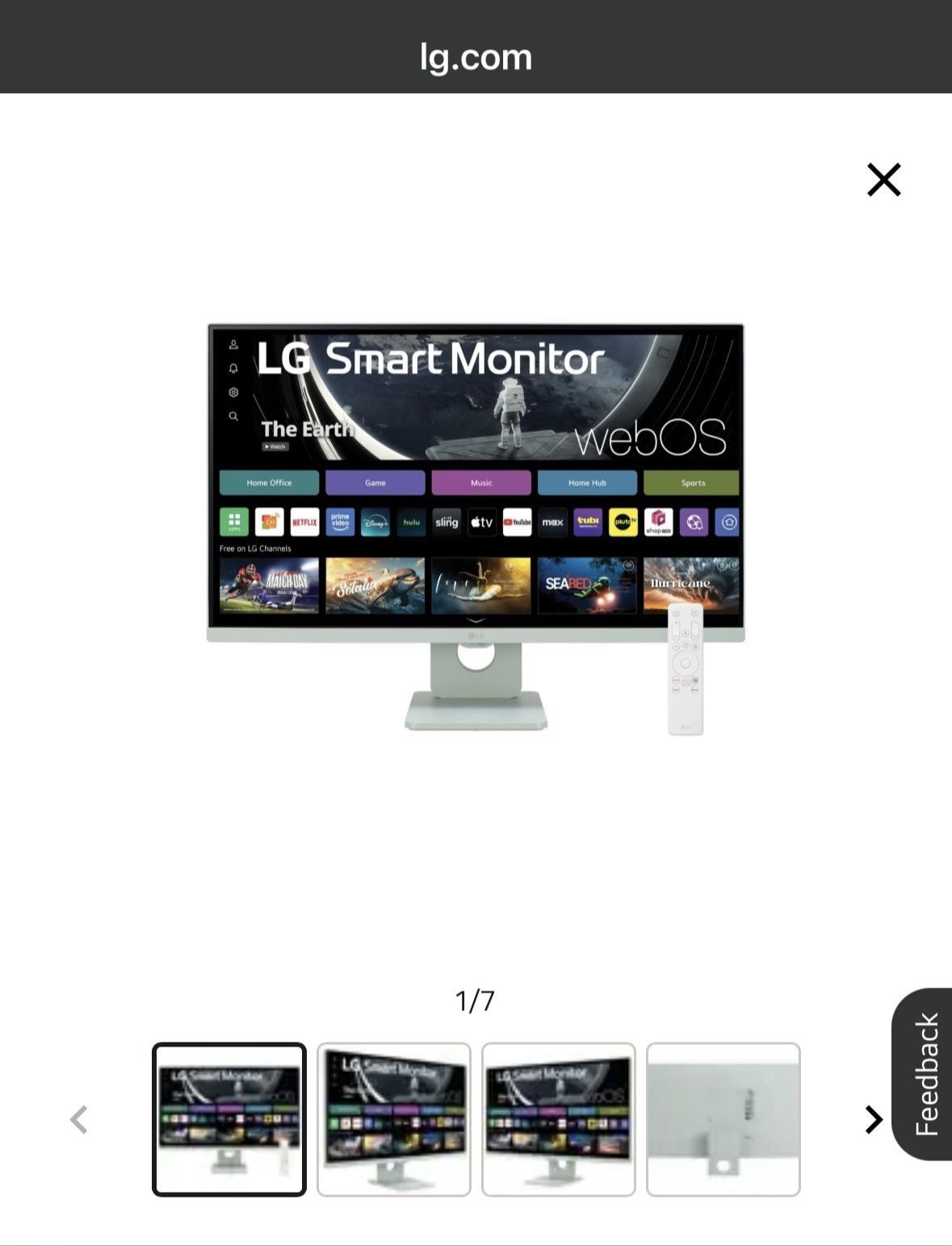Select the Sports category card
Image resolution: width=952 pixels, height=1246 pixels.
coord(692,482)
